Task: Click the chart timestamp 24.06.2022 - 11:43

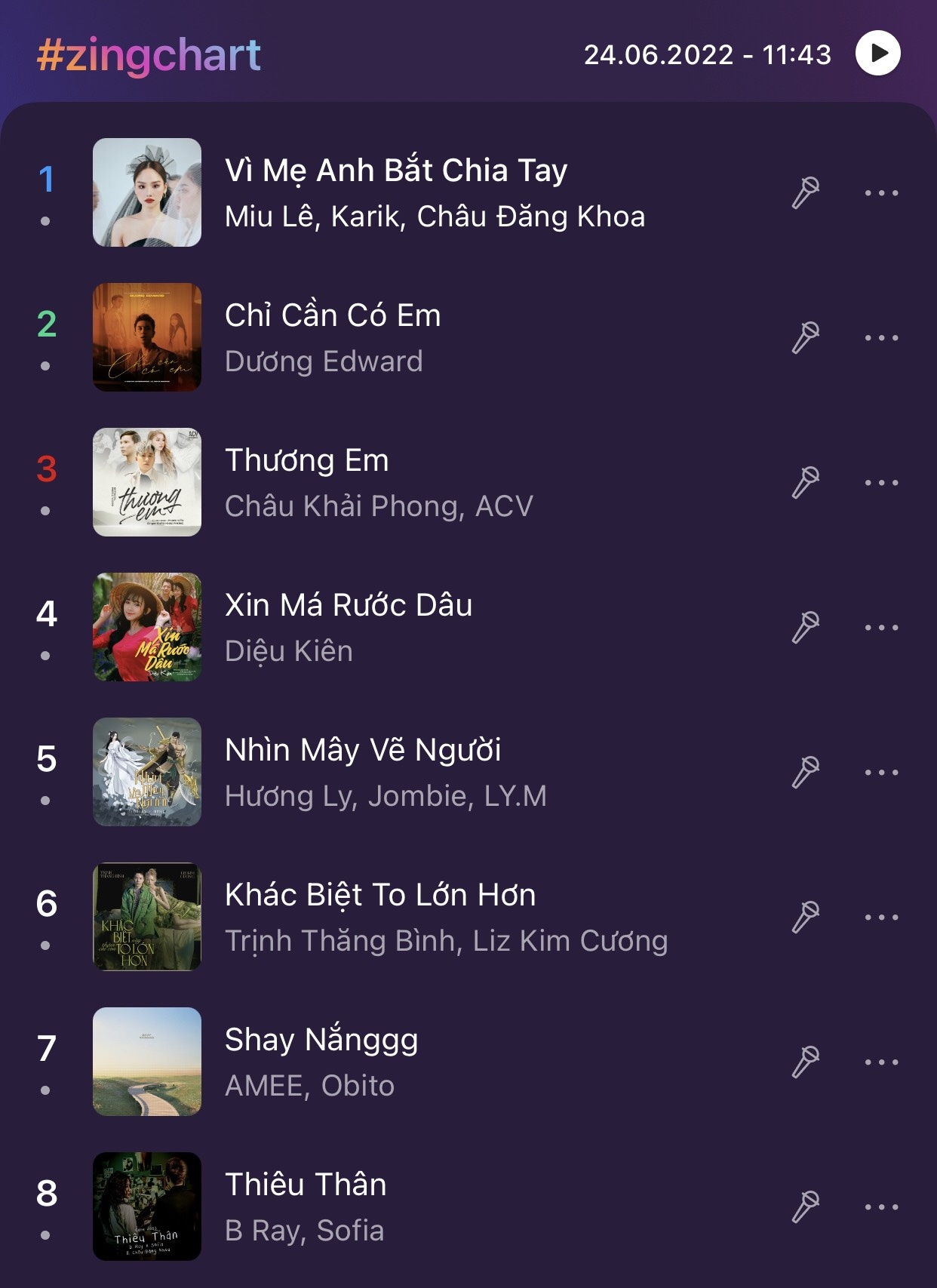Action: 708,54
